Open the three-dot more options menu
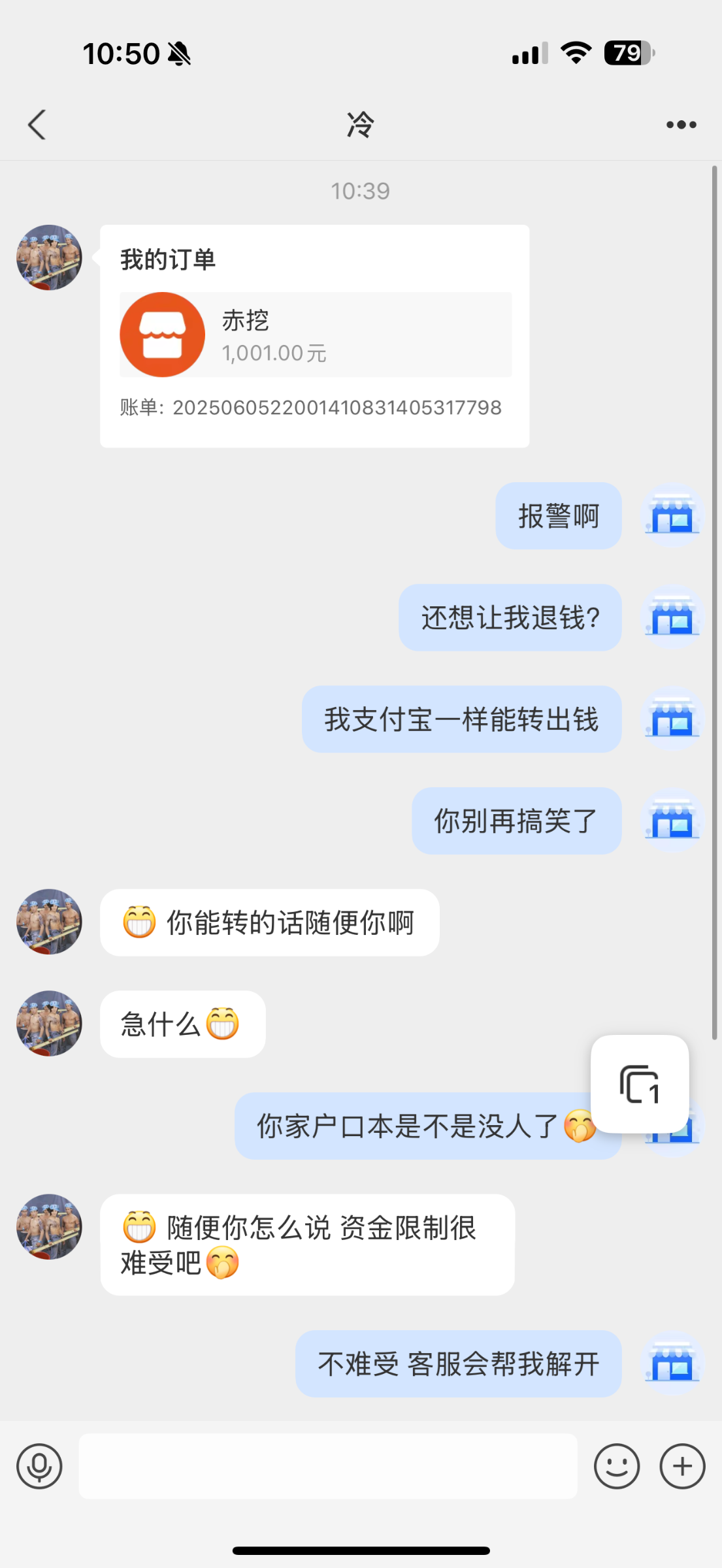 681,124
